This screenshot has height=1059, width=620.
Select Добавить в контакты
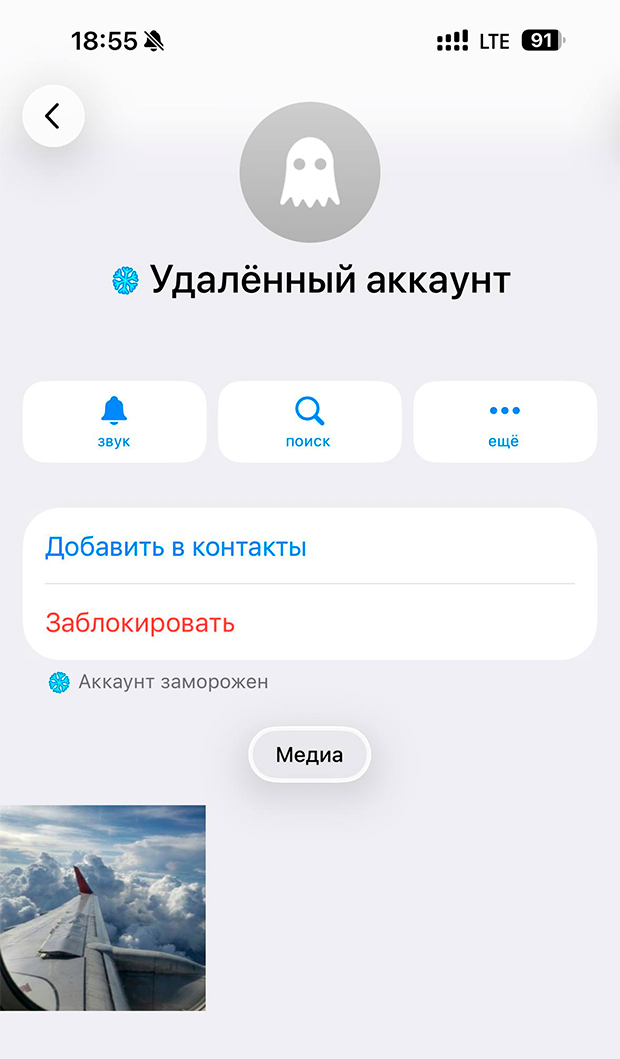(176, 547)
